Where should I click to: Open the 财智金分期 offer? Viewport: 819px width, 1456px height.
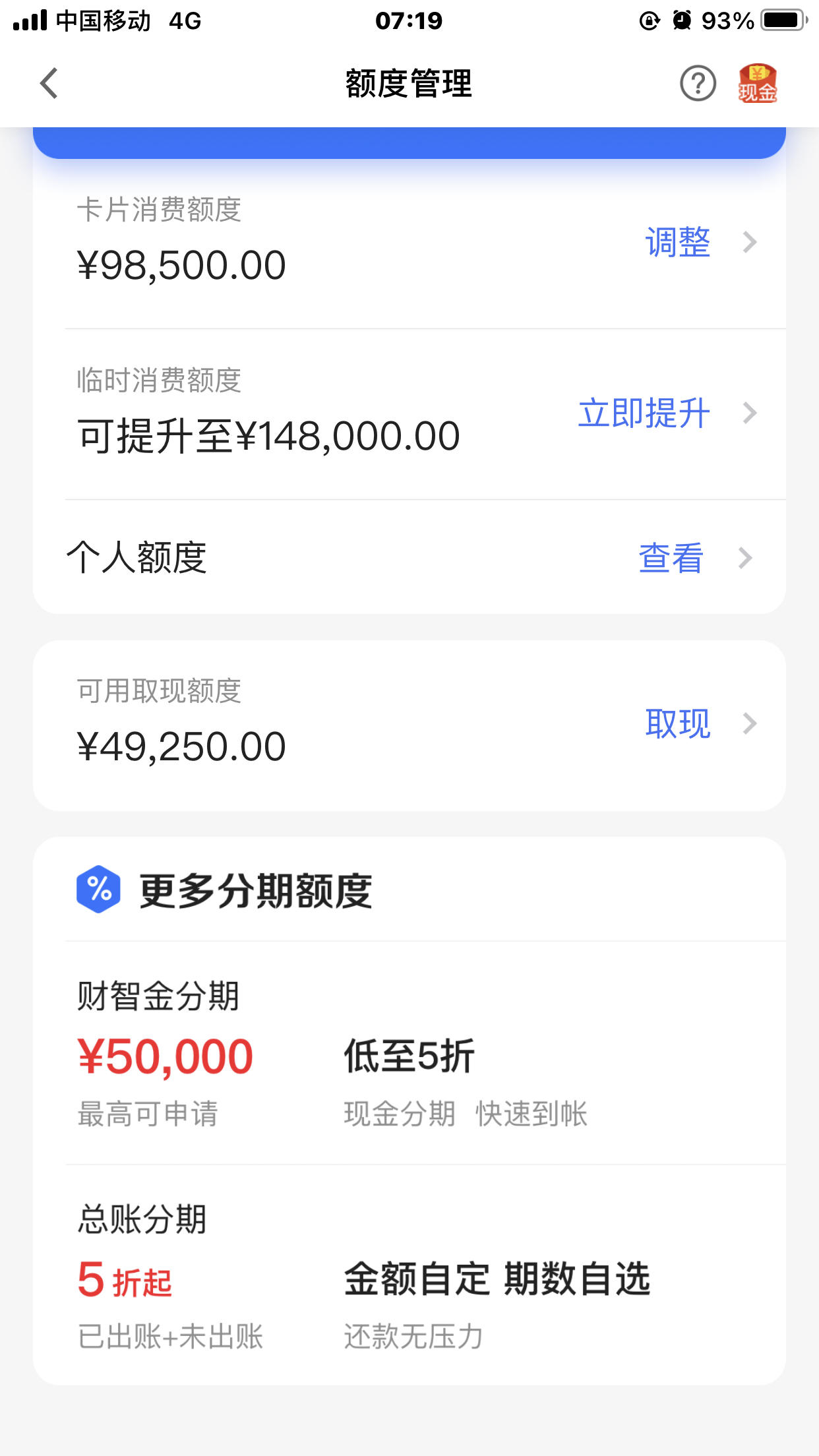(409, 1053)
